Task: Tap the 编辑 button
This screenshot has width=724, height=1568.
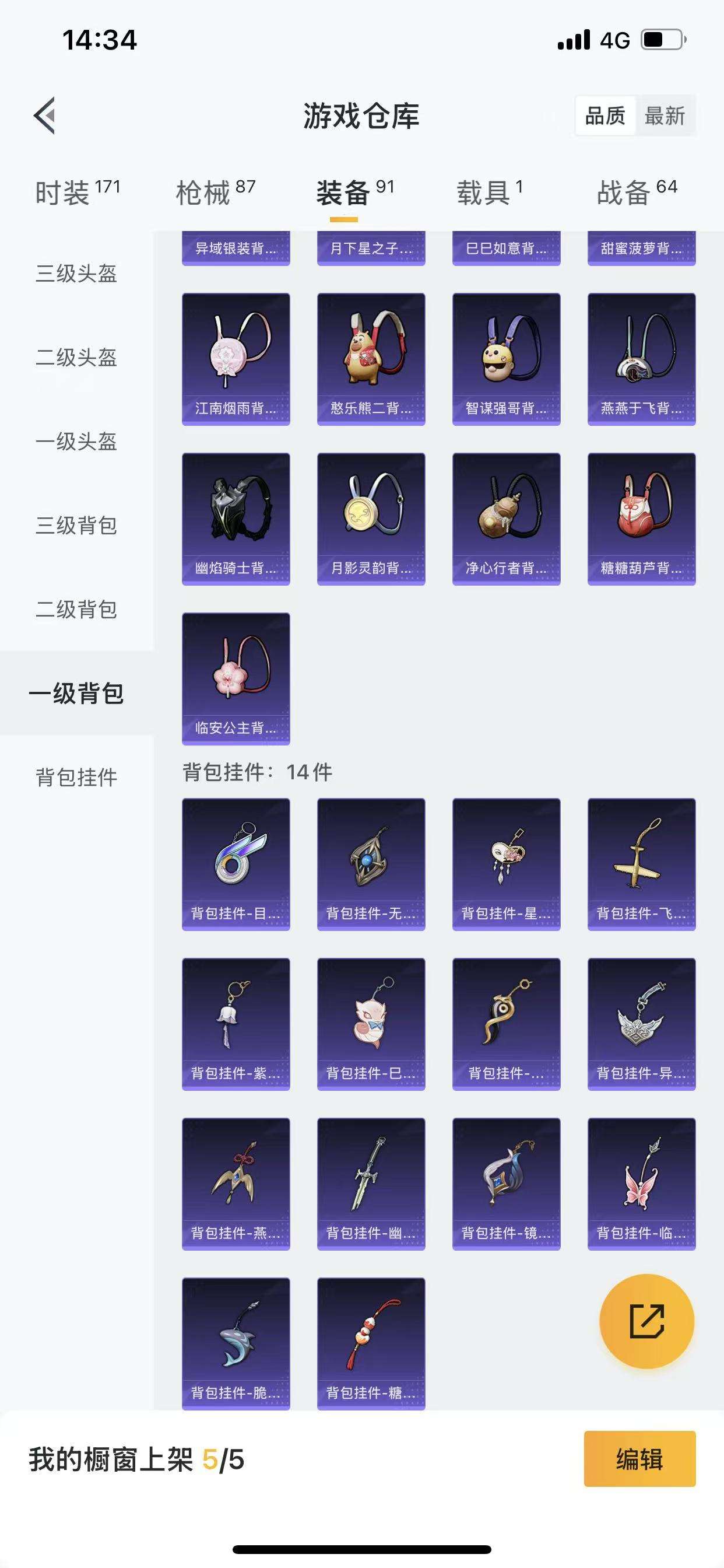Action: tap(639, 1459)
